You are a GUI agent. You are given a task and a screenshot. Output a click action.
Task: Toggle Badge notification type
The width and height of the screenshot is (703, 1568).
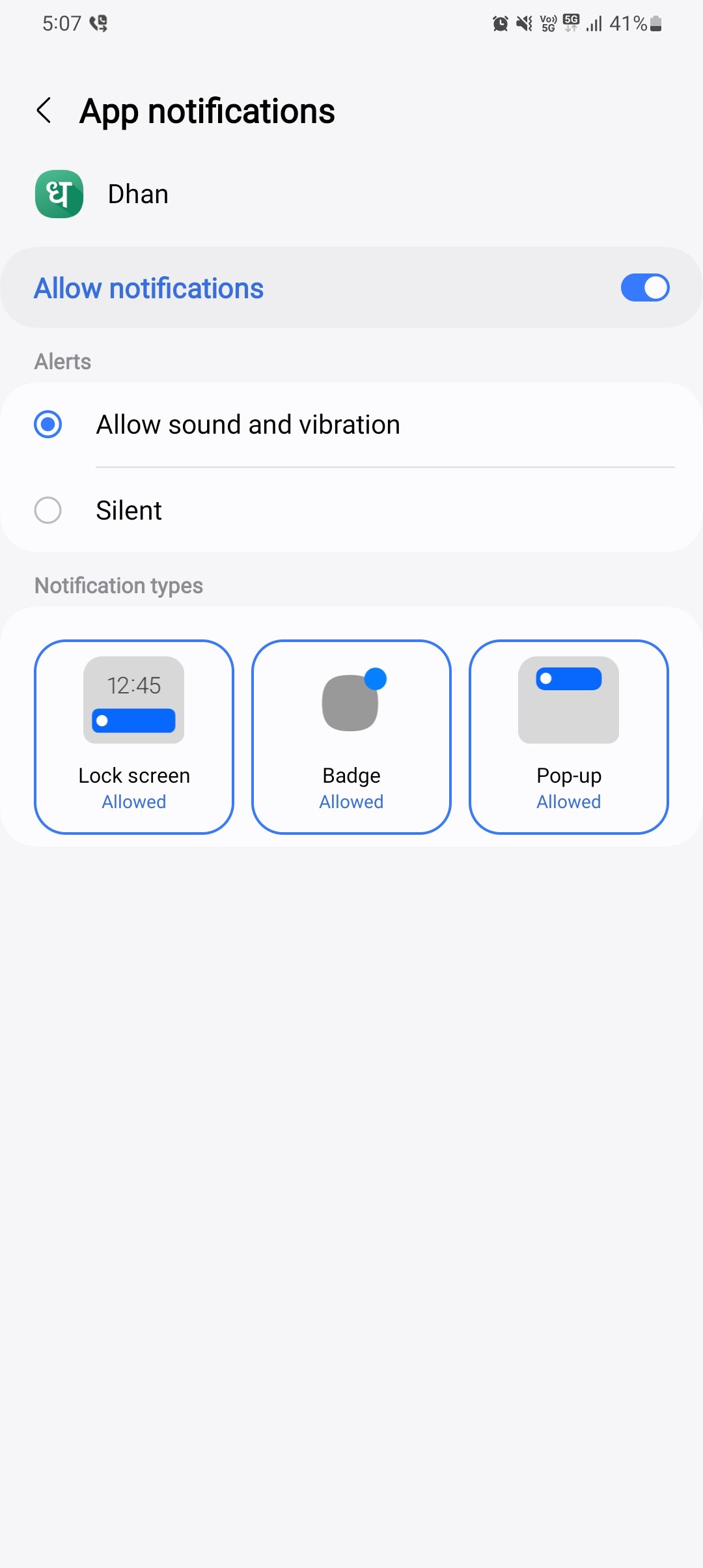[x=351, y=736]
